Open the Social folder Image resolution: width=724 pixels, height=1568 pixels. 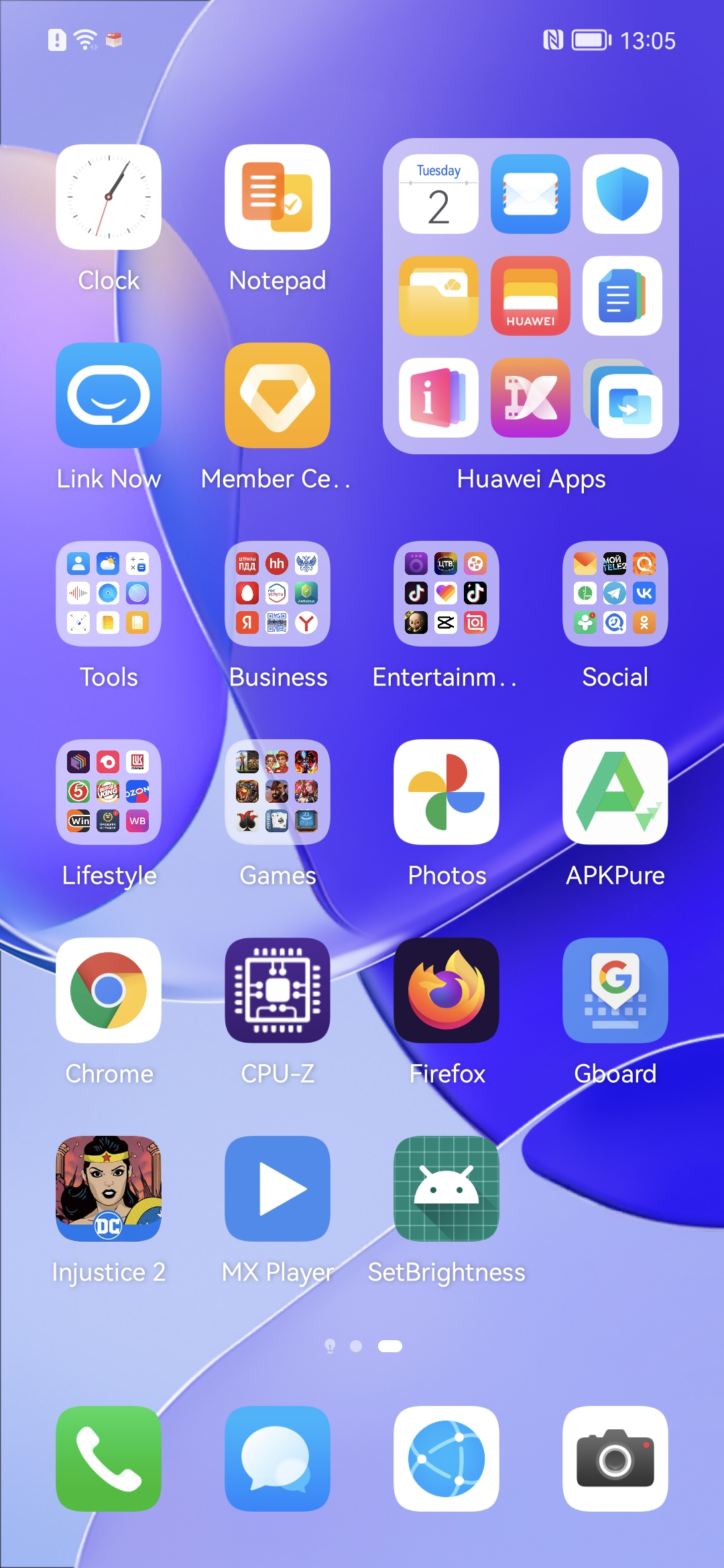(615, 594)
